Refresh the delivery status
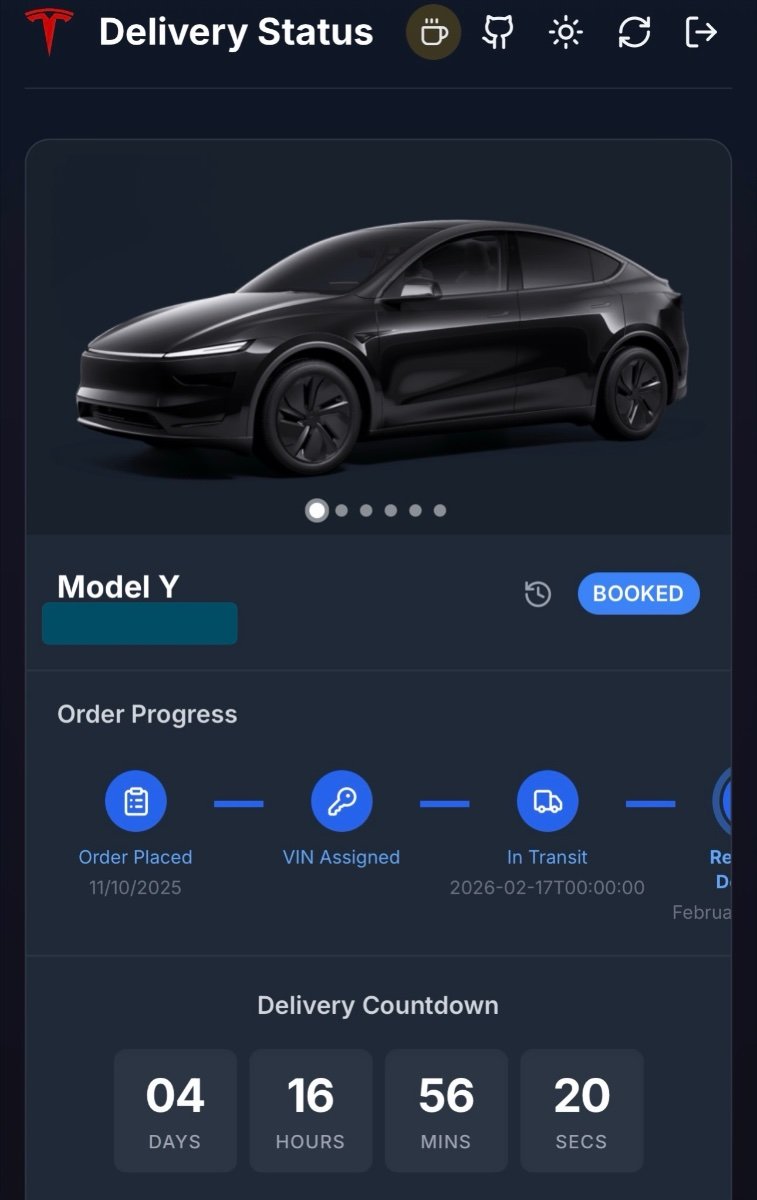The width and height of the screenshot is (757, 1200). pos(634,33)
